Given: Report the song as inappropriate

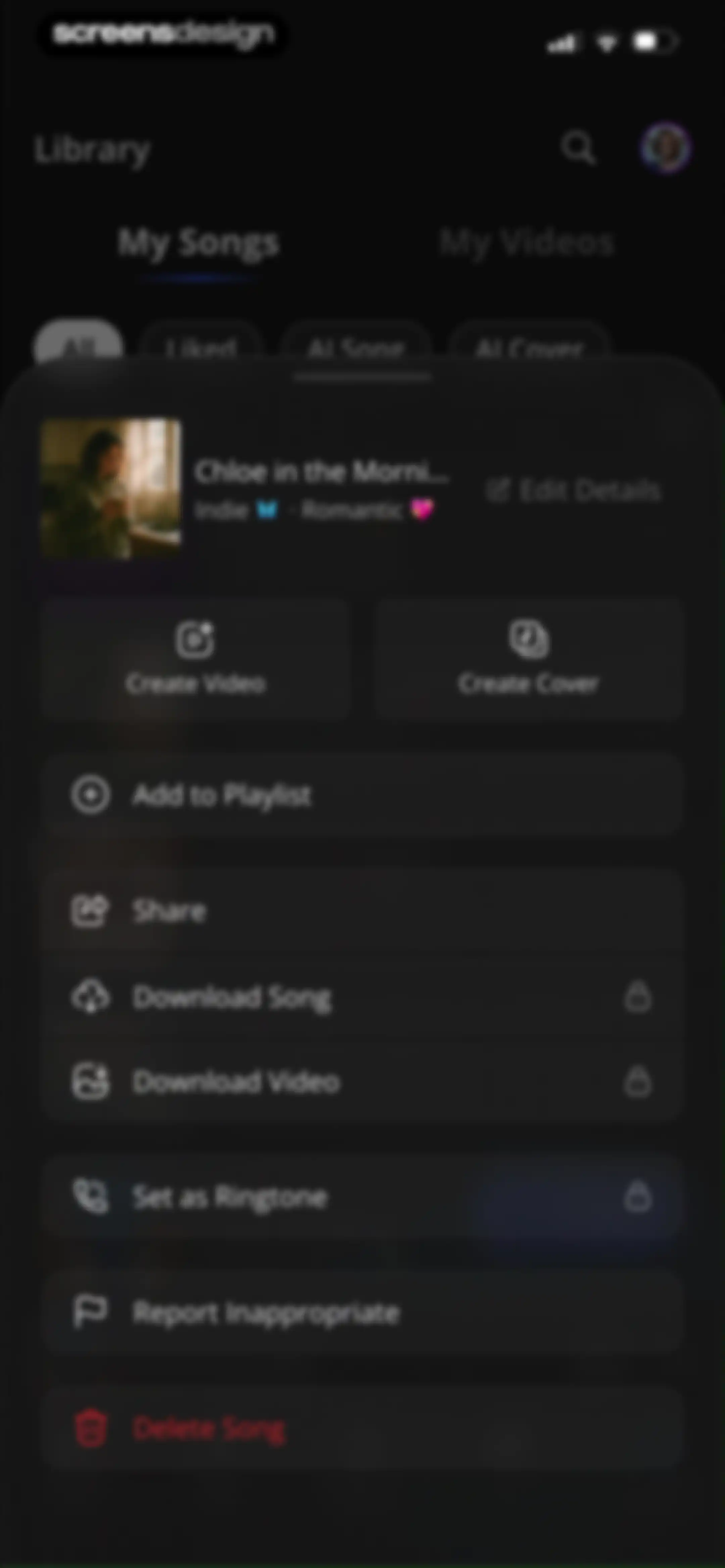Looking at the screenshot, I should tap(362, 1313).
